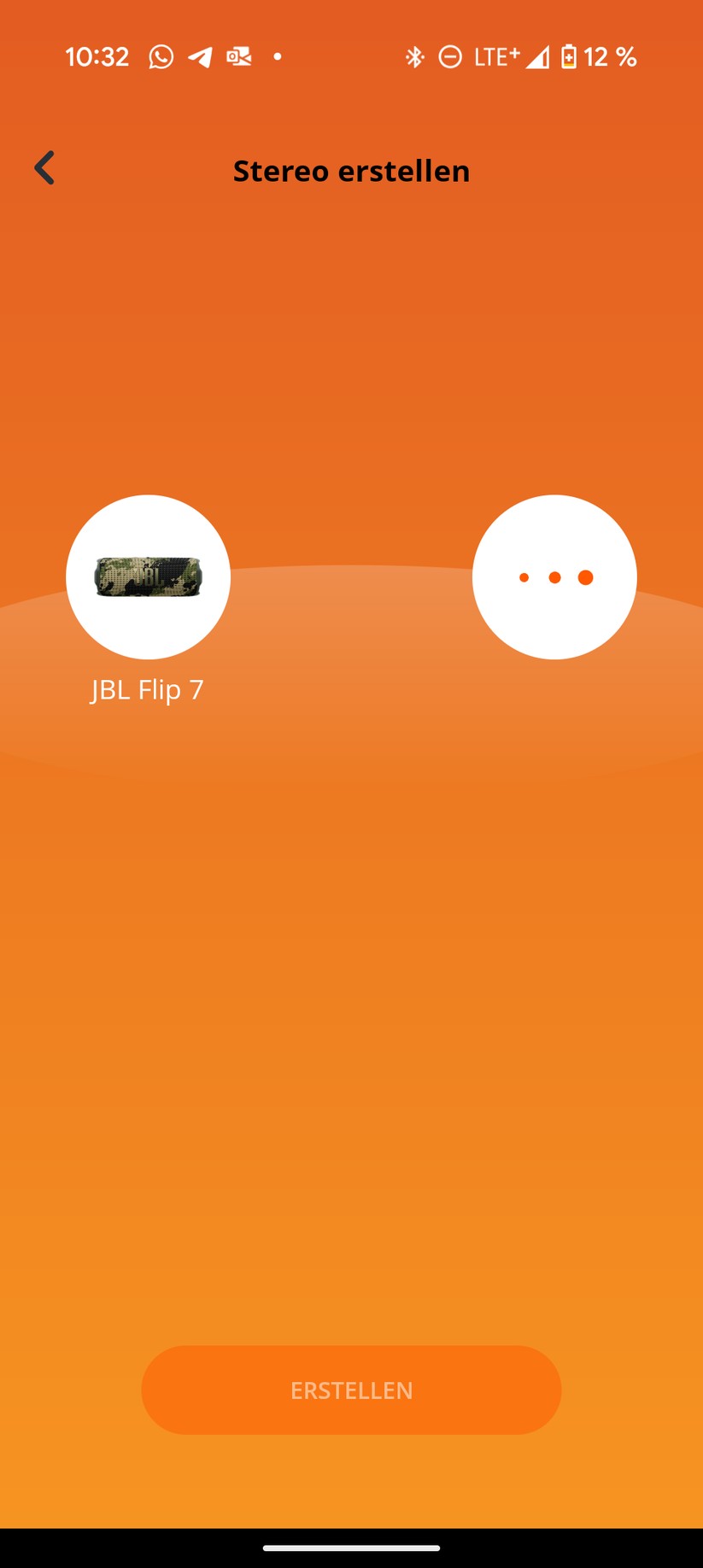Select the JBL Flip 7 speaker
The width and height of the screenshot is (703, 1568).
[148, 577]
